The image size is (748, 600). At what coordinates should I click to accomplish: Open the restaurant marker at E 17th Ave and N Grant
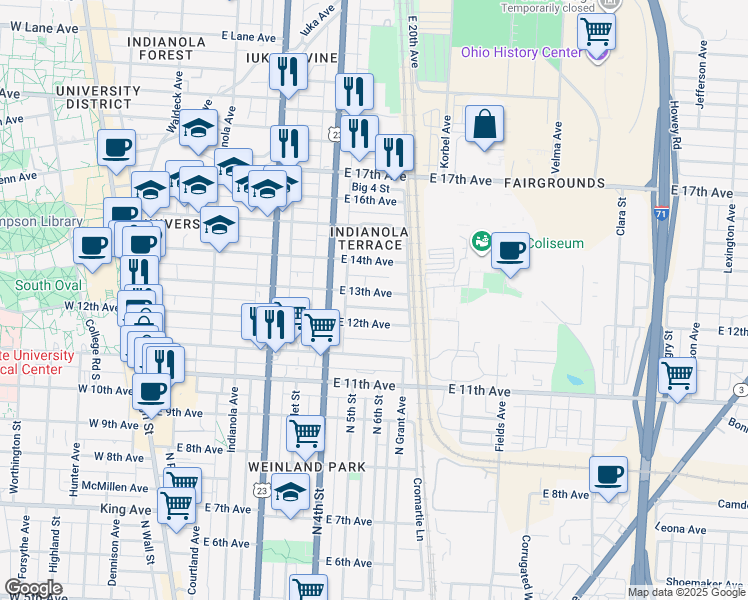[395, 153]
